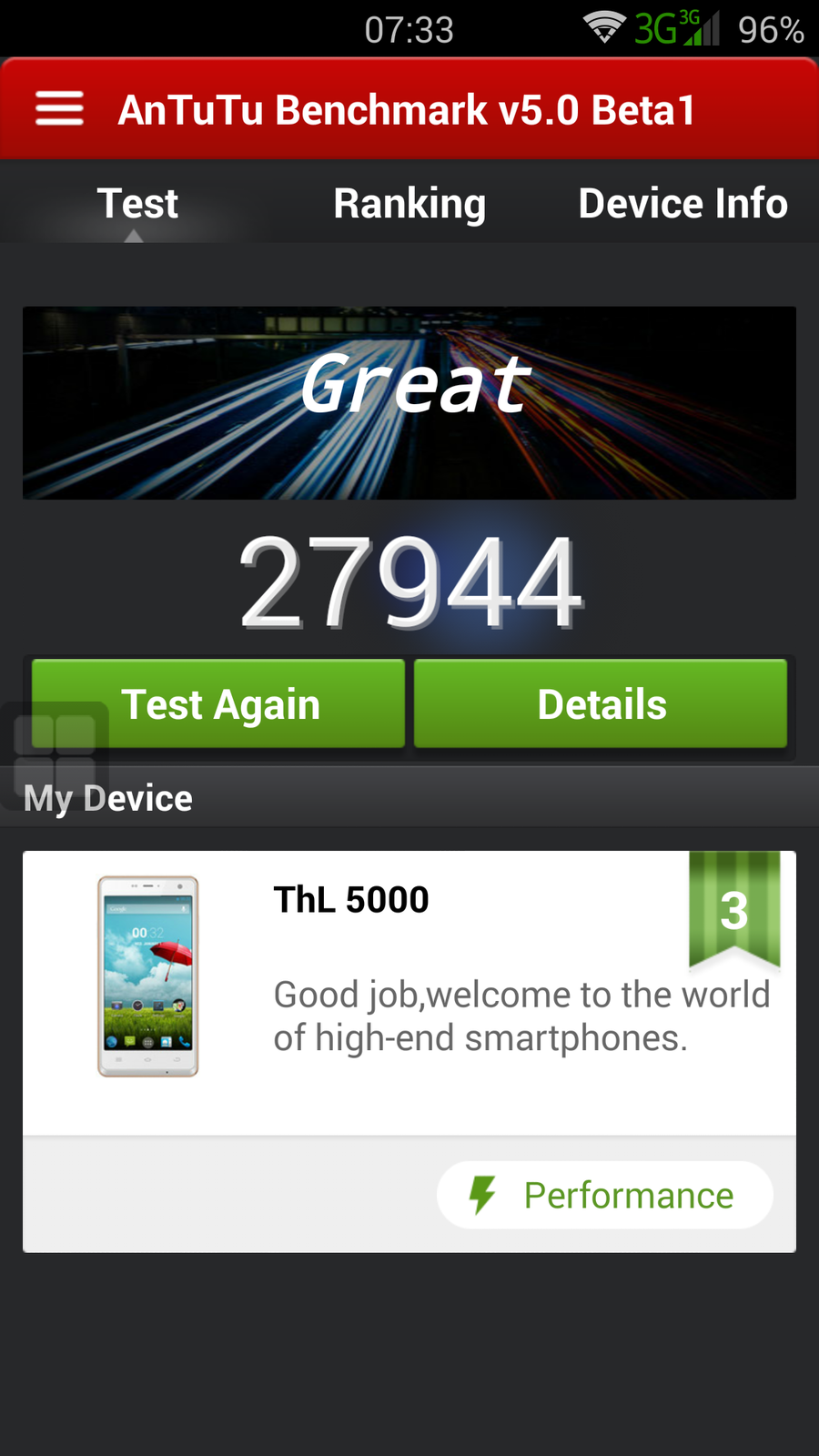The width and height of the screenshot is (819, 1456).
Task: Open the benchmark Details
Action: pos(601,704)
